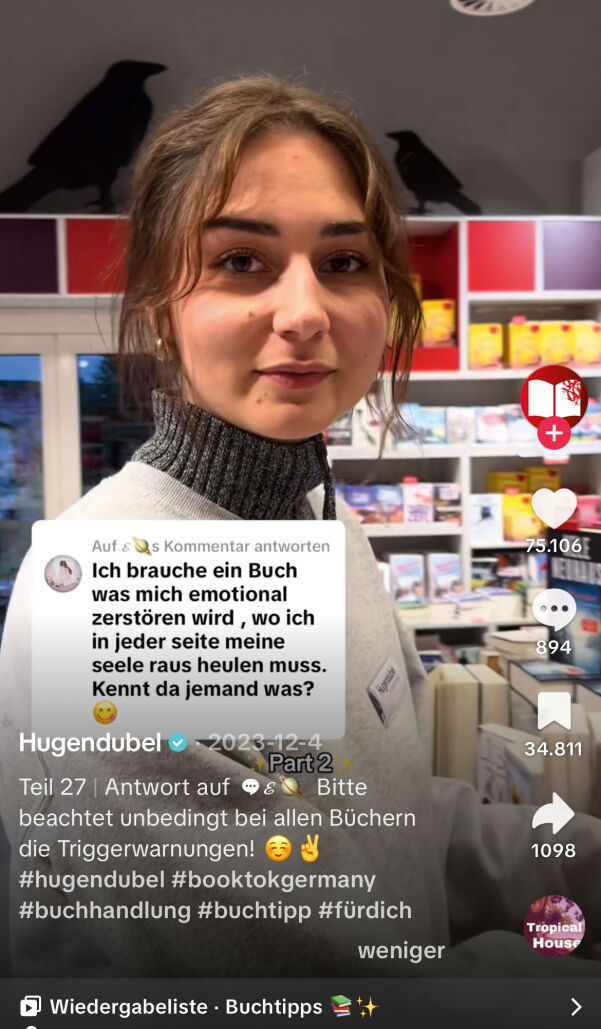This screenshot has width=601, height=1029.
Task: Like this Hugendubel video
Action: (x=553, y=508)
